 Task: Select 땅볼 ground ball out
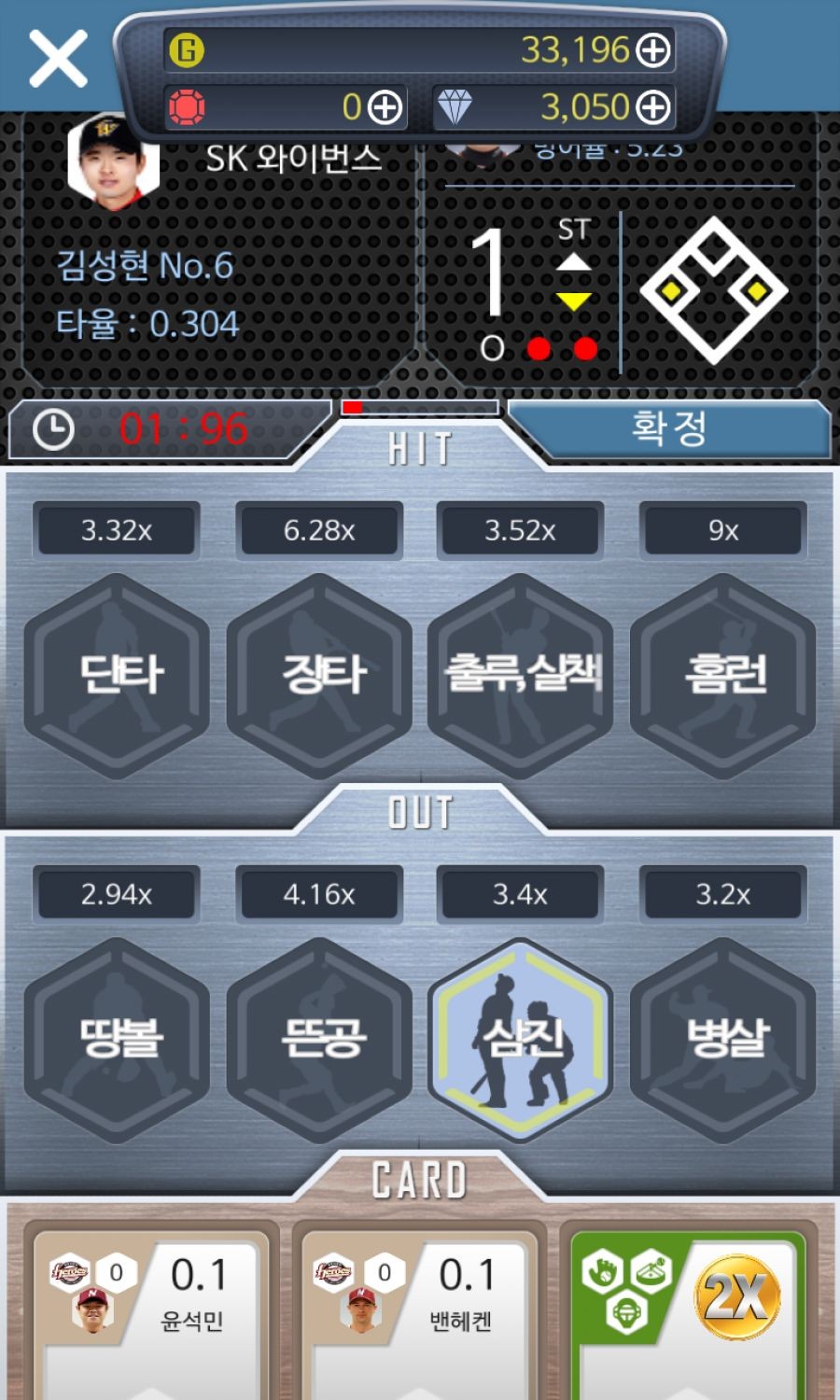coord(118,1038)
